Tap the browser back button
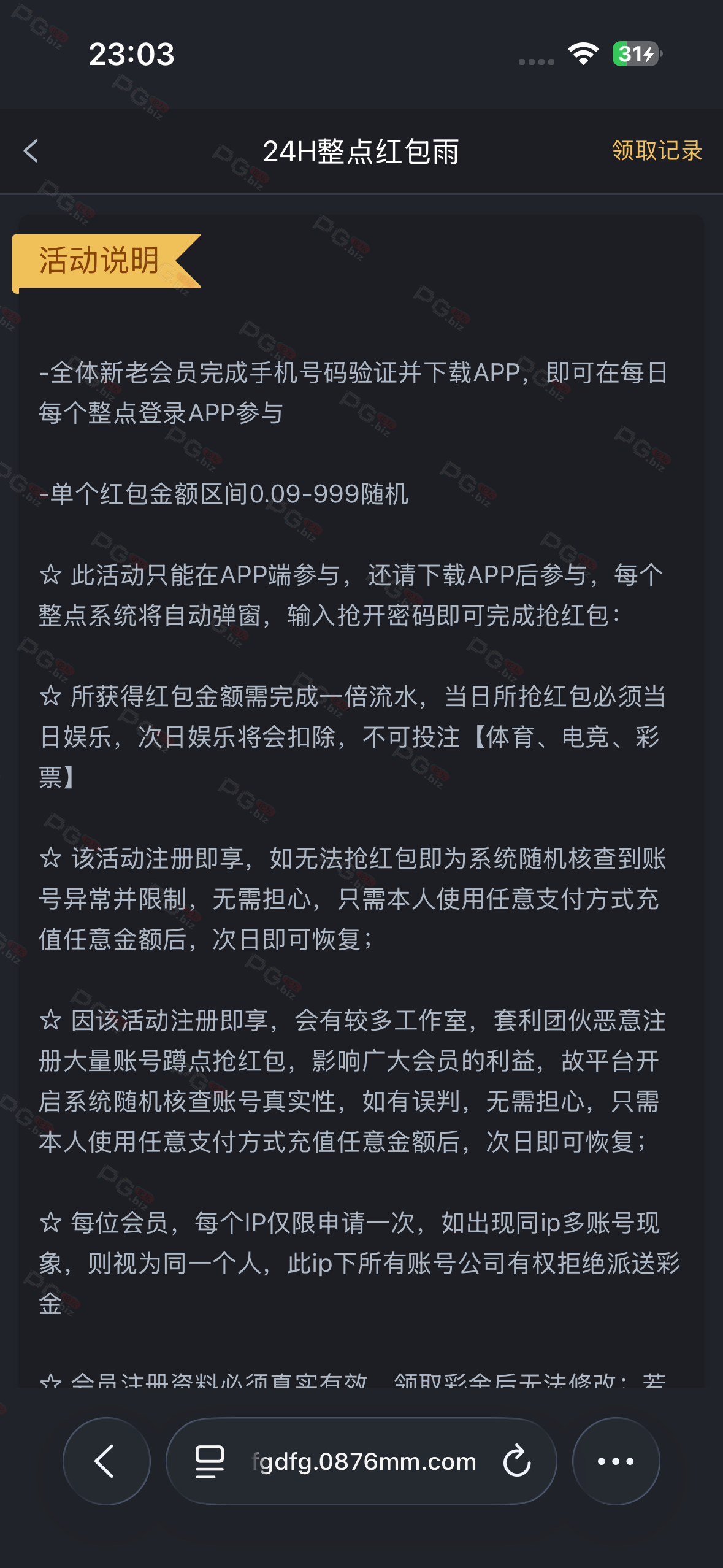This screenshot has width=723, height=1568. [x=107, y=1461]
